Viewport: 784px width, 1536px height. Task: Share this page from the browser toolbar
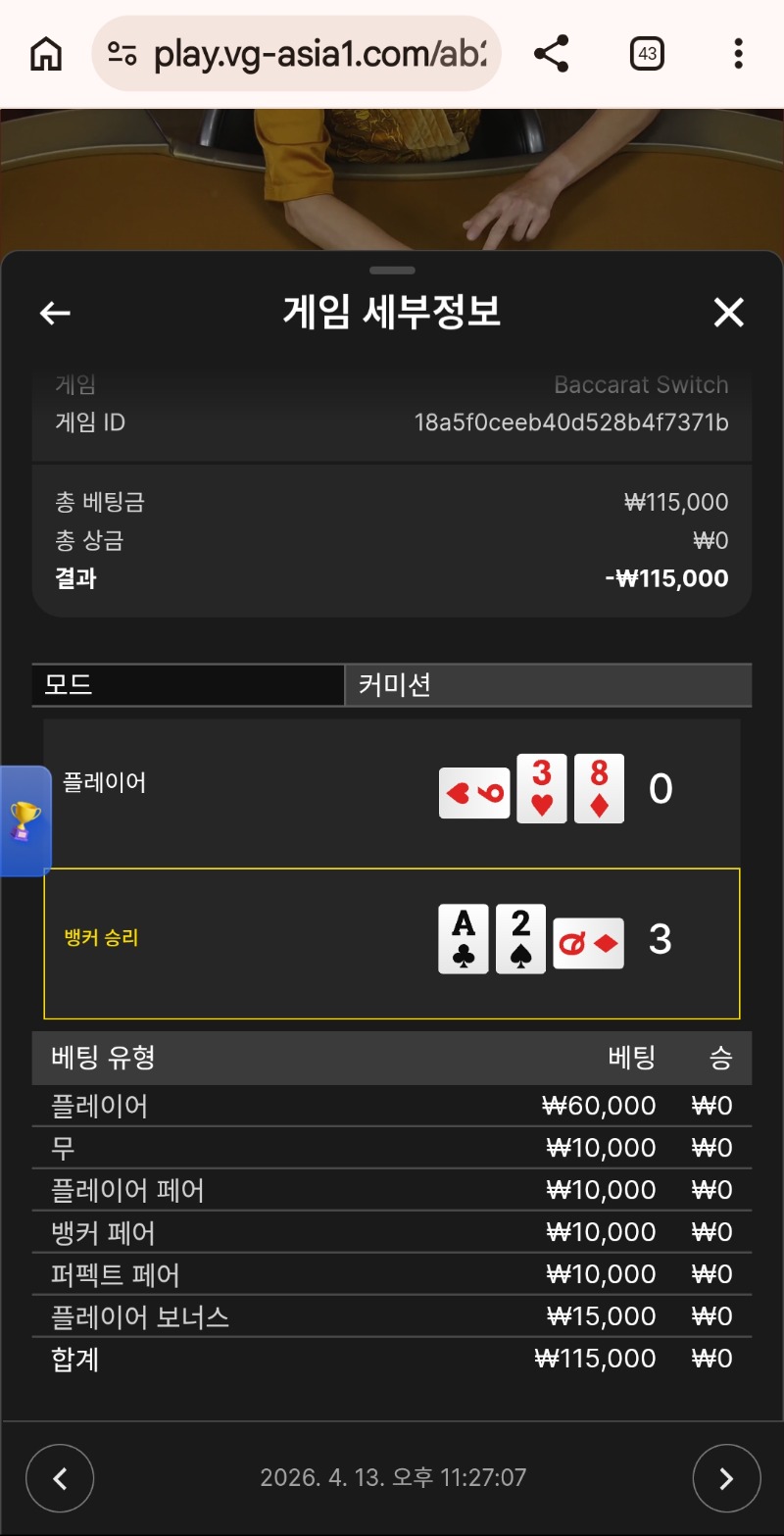552,54
